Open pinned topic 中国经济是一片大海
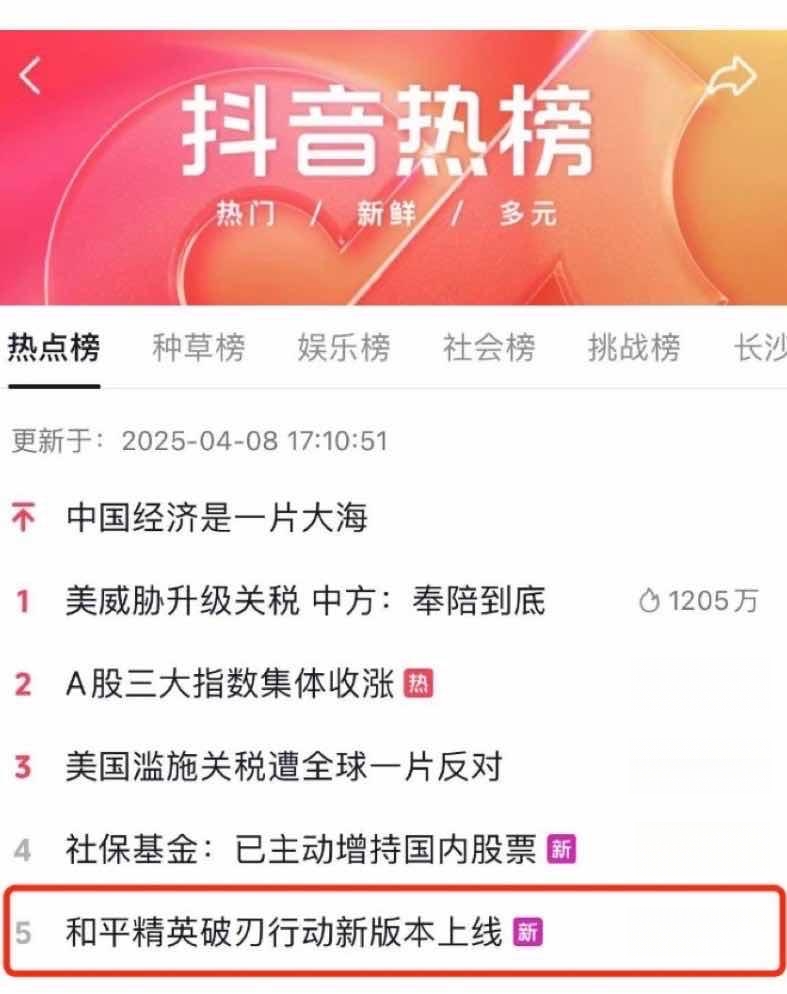The width and height of the screenshot is (787, 994). pos(217,518)
